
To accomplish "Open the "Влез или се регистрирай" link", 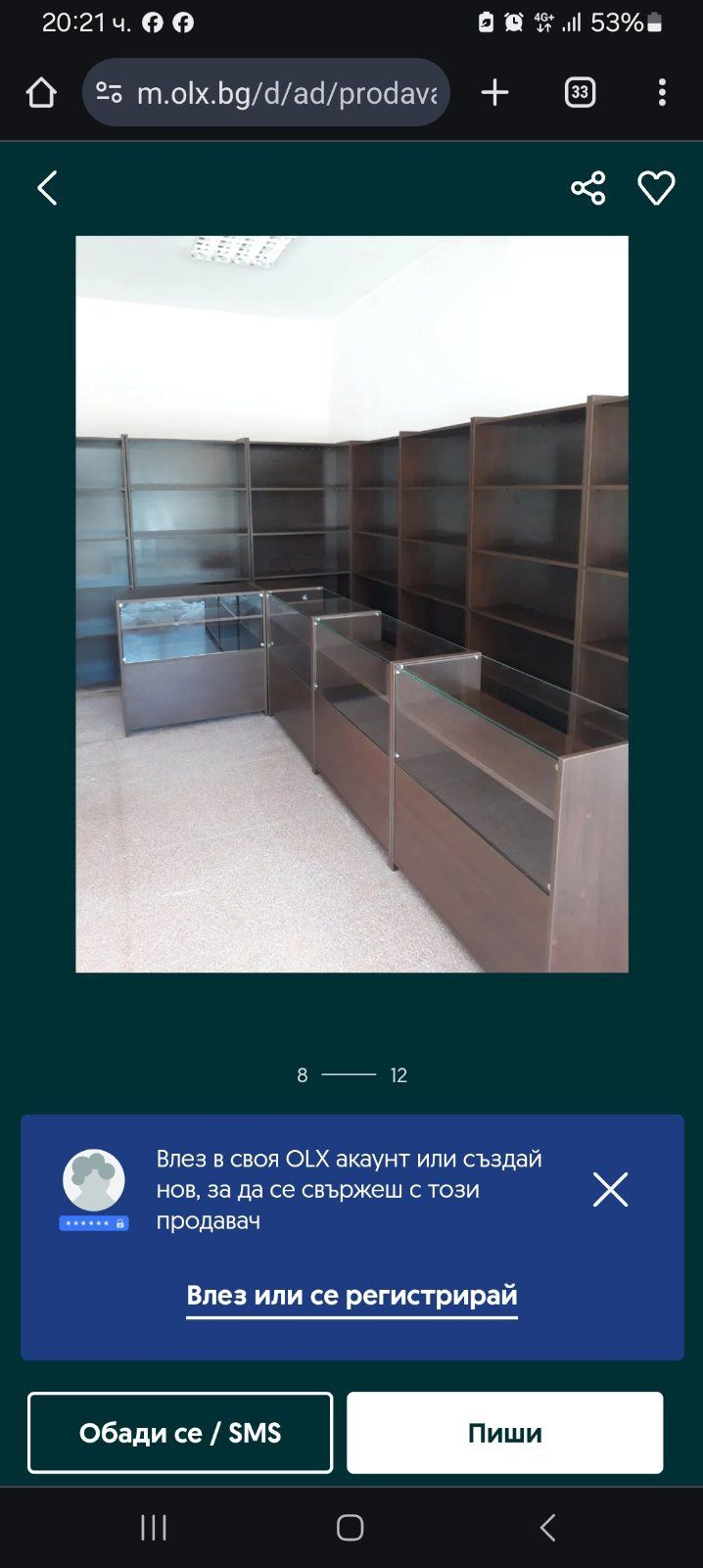I will (x=351, y=1296).
